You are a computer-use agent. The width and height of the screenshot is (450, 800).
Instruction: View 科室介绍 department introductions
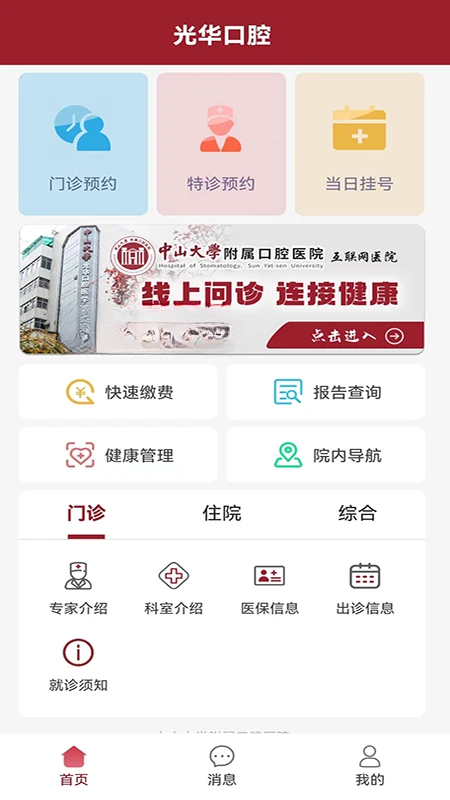point(173,588)
